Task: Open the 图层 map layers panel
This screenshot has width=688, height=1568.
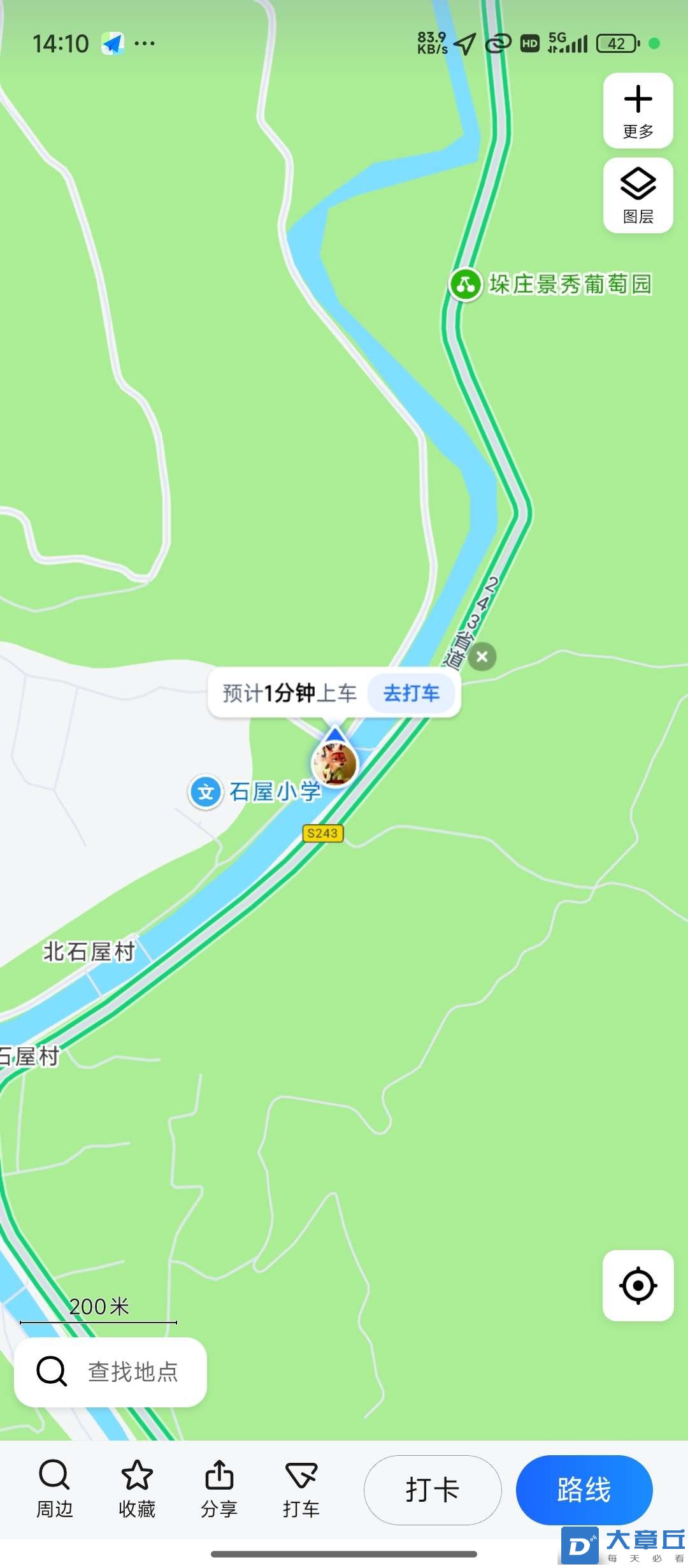Action: pyautogui.click(x=638, y=196)
